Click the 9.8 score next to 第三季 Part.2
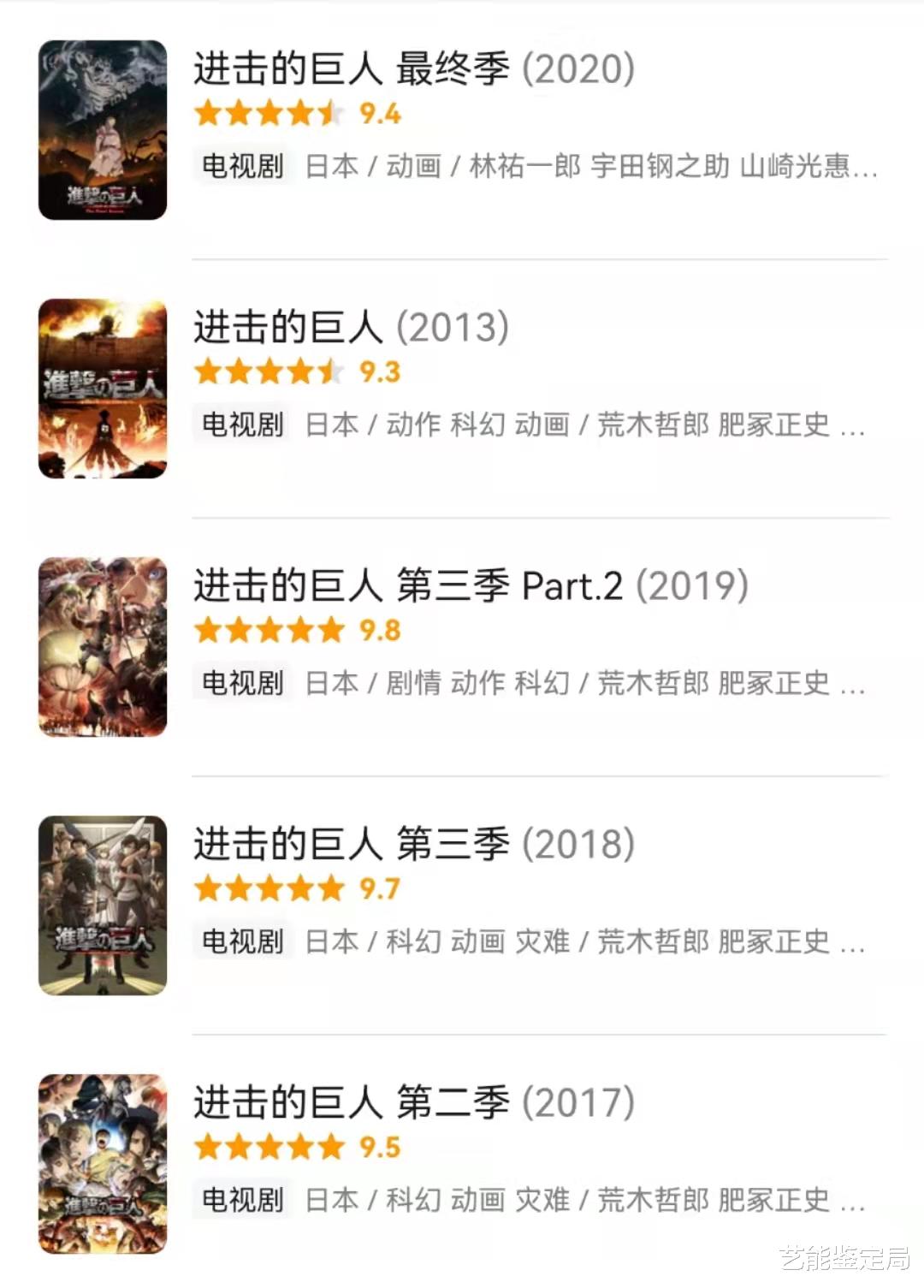 [378, 631]
